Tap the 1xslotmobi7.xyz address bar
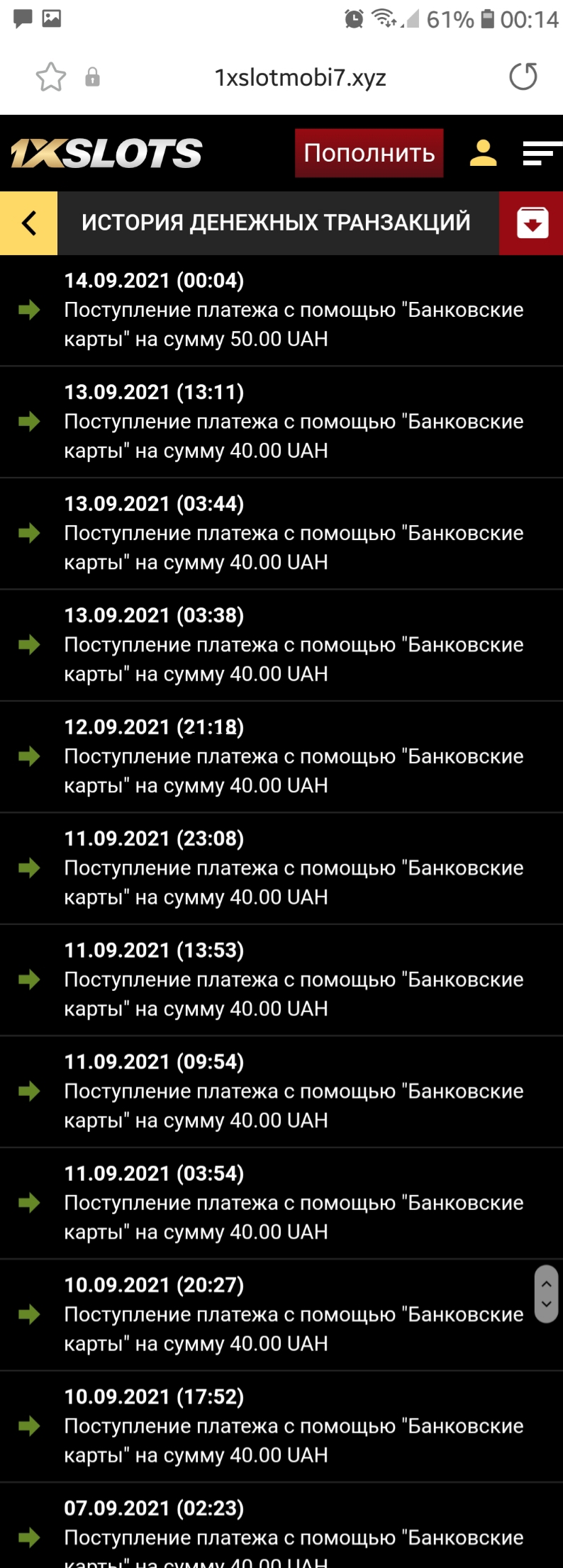 pyautogui.click(x=300, y=77)
